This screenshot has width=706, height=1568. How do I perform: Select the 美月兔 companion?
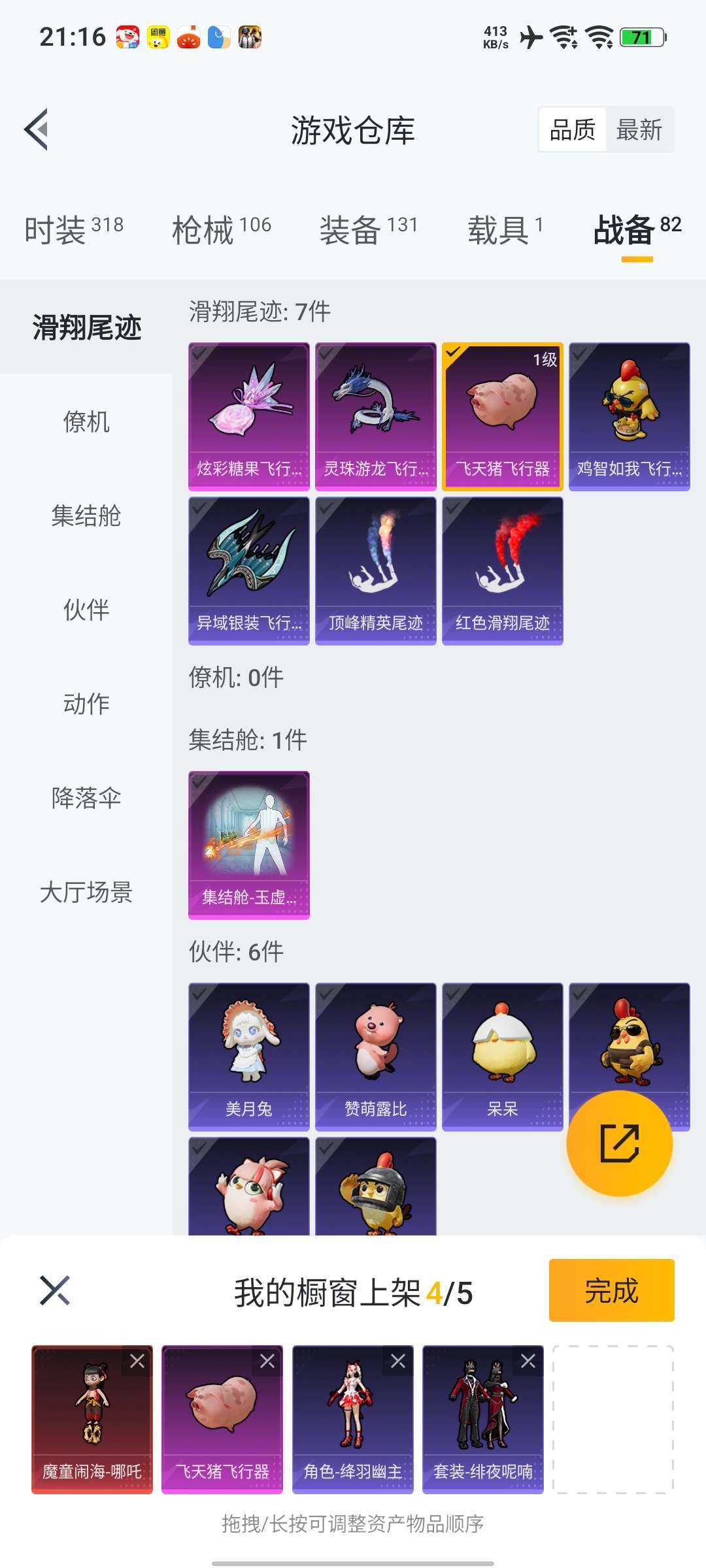click(248, 1056)
